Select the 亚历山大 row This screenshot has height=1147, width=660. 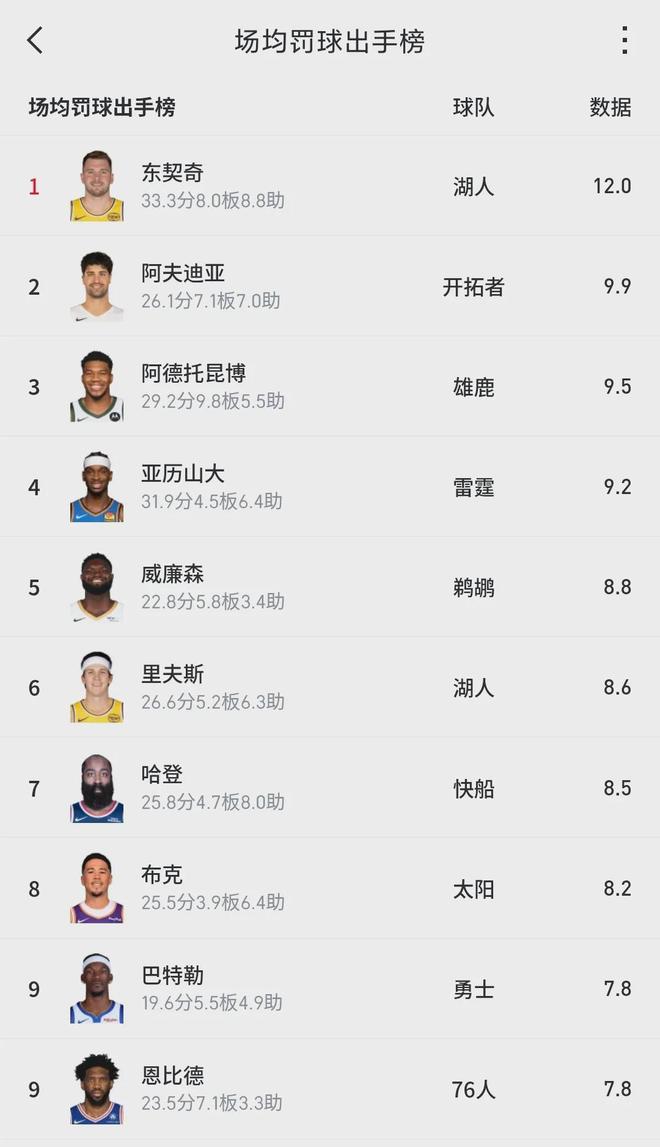click(330, 487)
